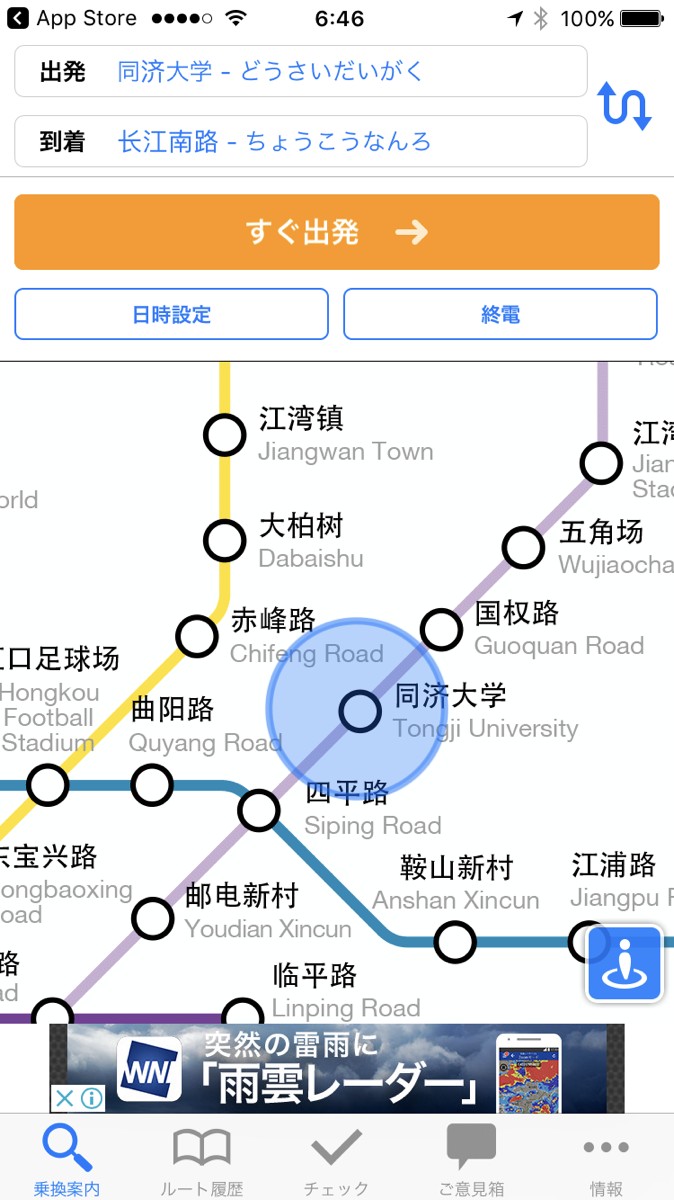Switch to the ルート履歴 tab

[202, 1160]
